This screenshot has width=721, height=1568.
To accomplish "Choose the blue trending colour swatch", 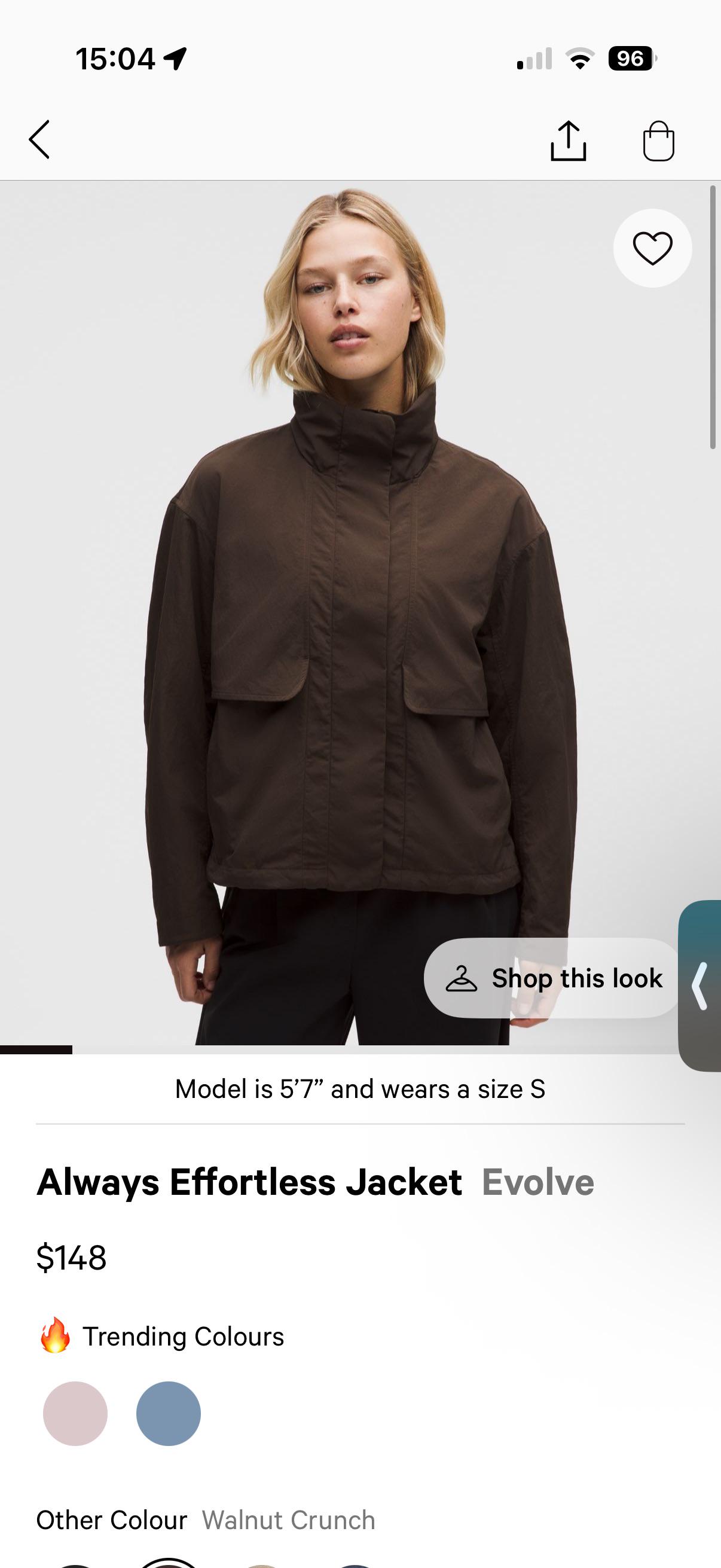I will 169,1413.
